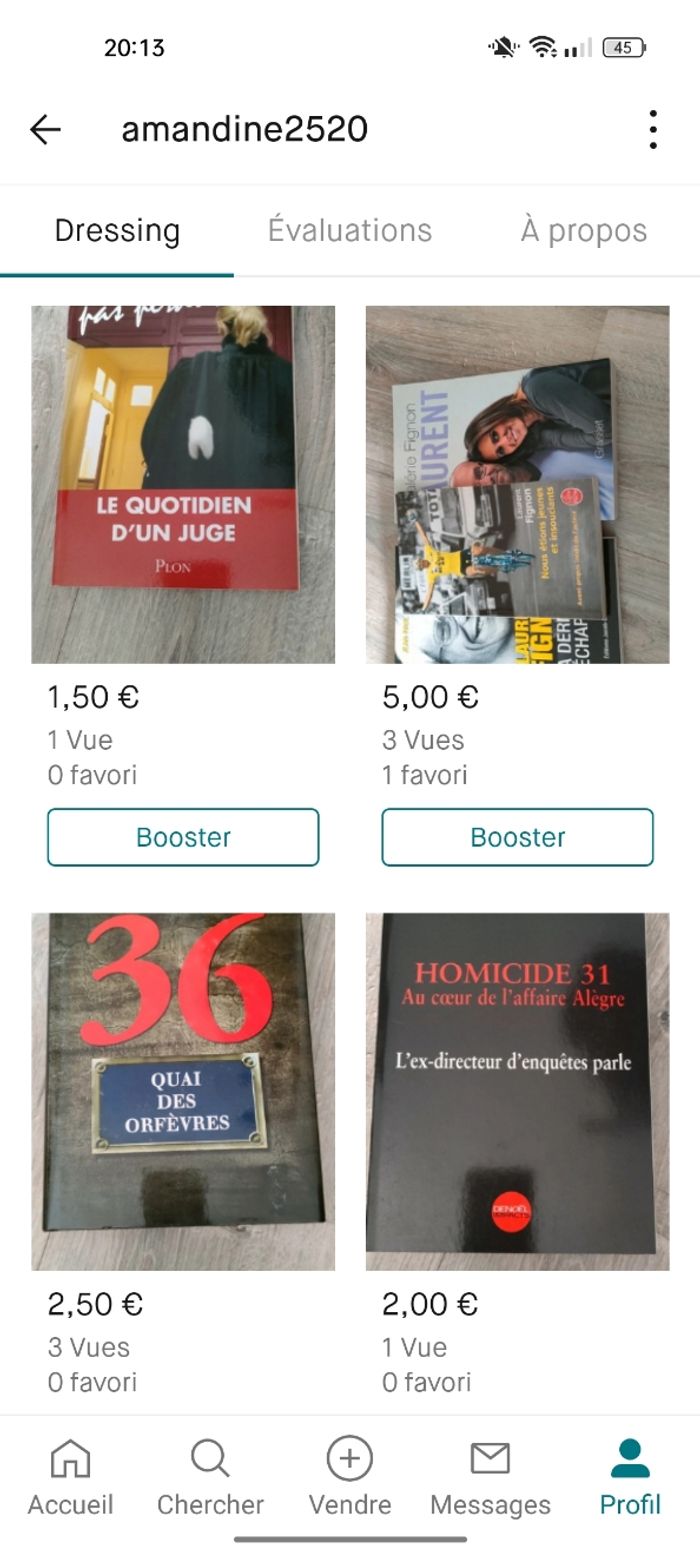
Task: Open the Messages tab
Action: [490, 1478]
